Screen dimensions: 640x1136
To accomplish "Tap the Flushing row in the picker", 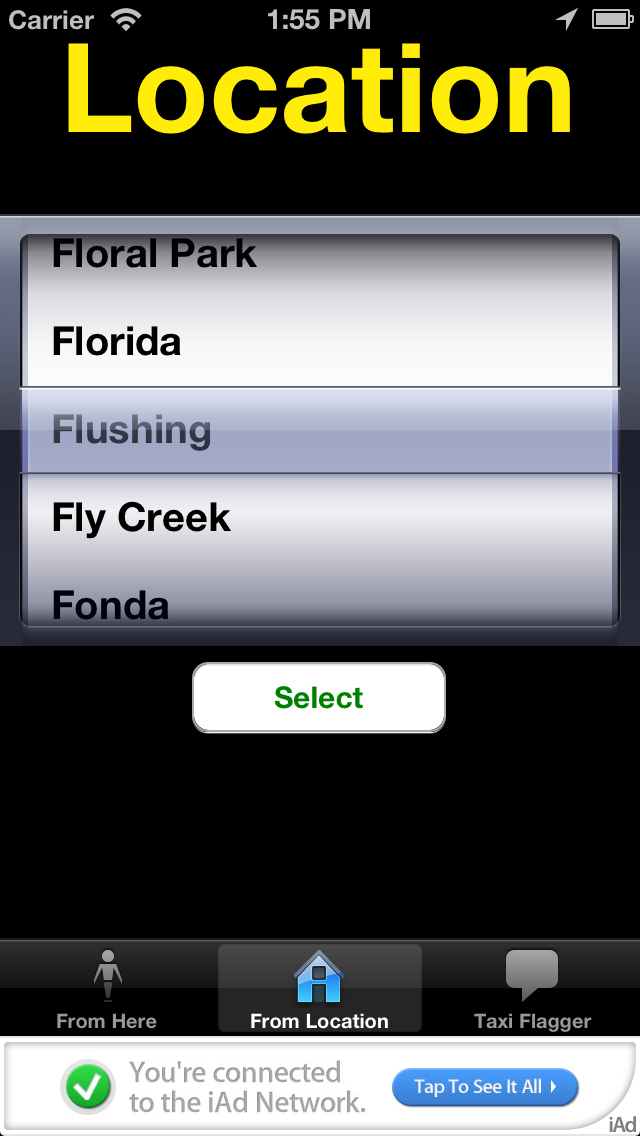I will pyautogui.click(x=132, y=430).
